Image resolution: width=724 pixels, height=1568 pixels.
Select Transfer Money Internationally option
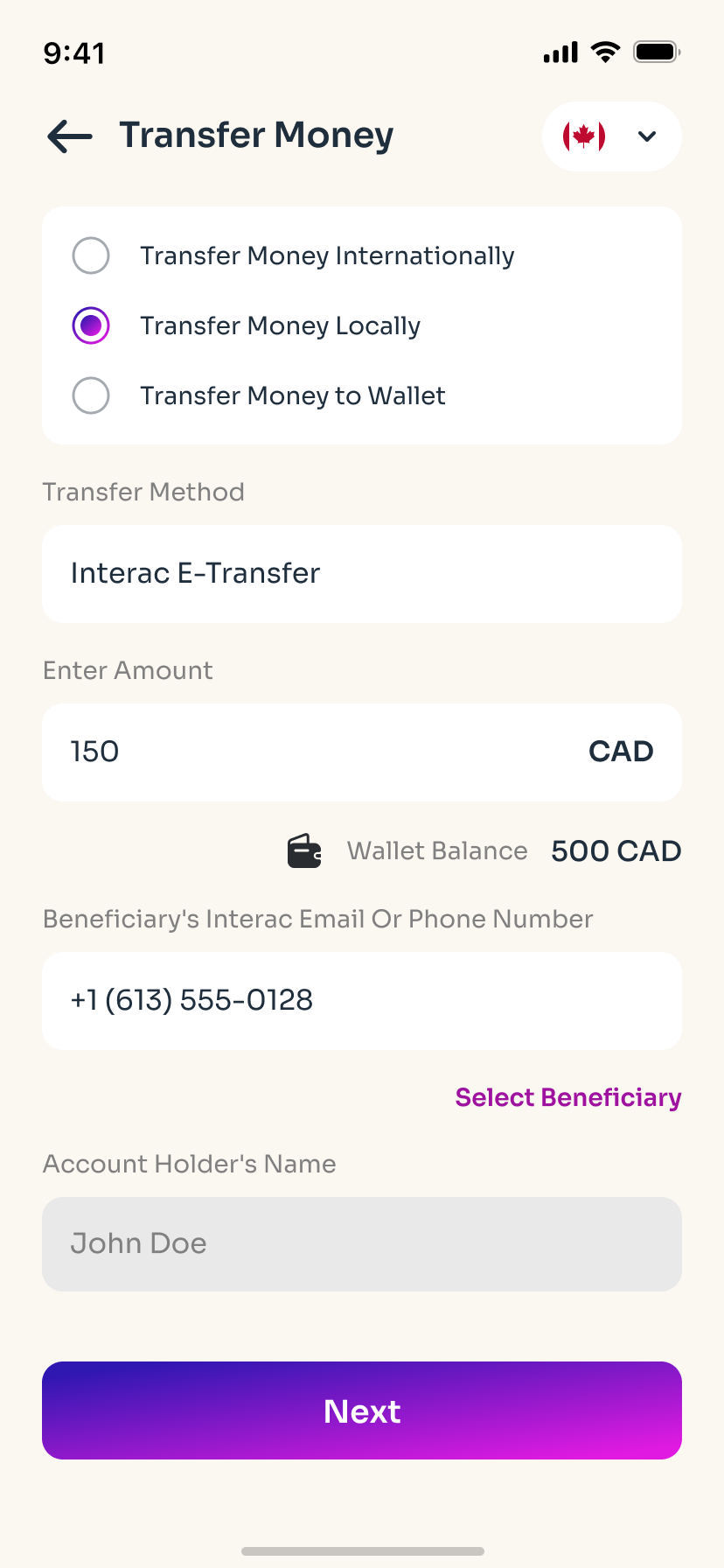294,255
